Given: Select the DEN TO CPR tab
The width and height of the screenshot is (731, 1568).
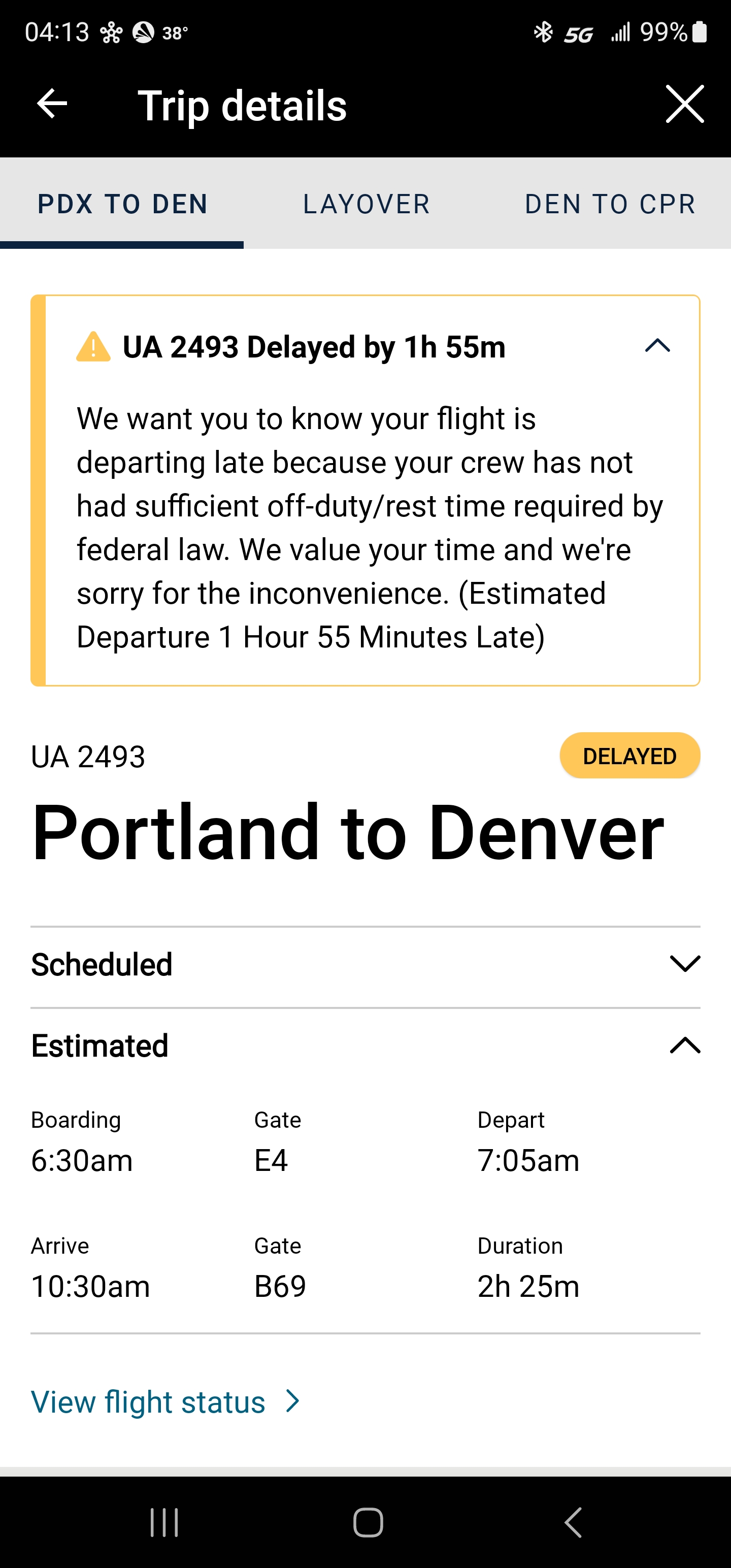Looking at the screenshot, I should (x=610, y=204).
